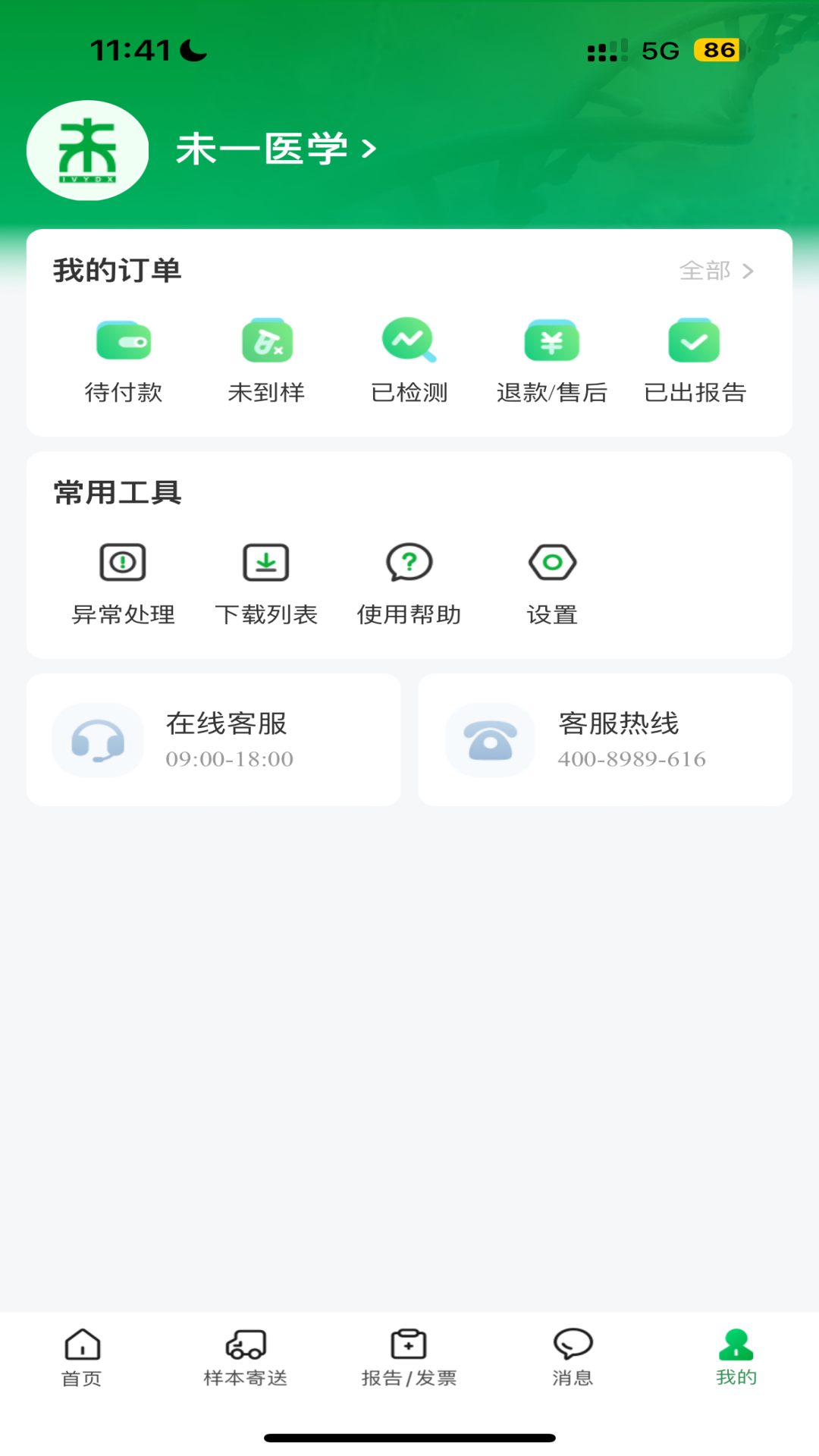Select the 我的 tab
The image size is (819, 1456).
736,1357
